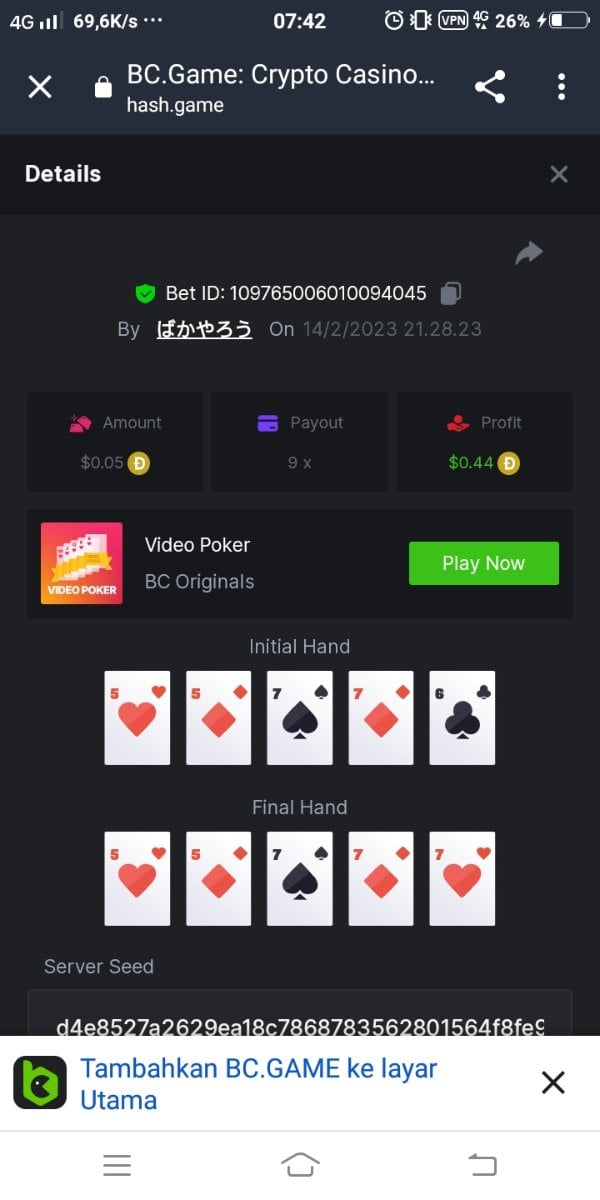Go to the system home screen
This screenshot has width=600, height=1200.
[300, 1164]
